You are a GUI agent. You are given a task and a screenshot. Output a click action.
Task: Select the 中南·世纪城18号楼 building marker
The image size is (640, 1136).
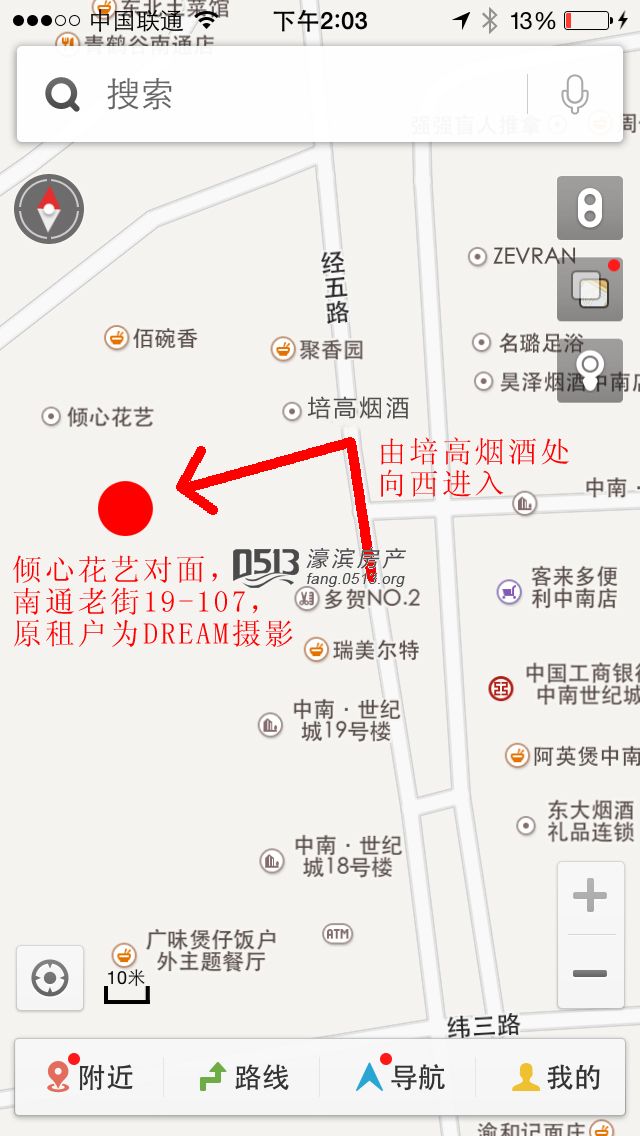coord(271,859)
